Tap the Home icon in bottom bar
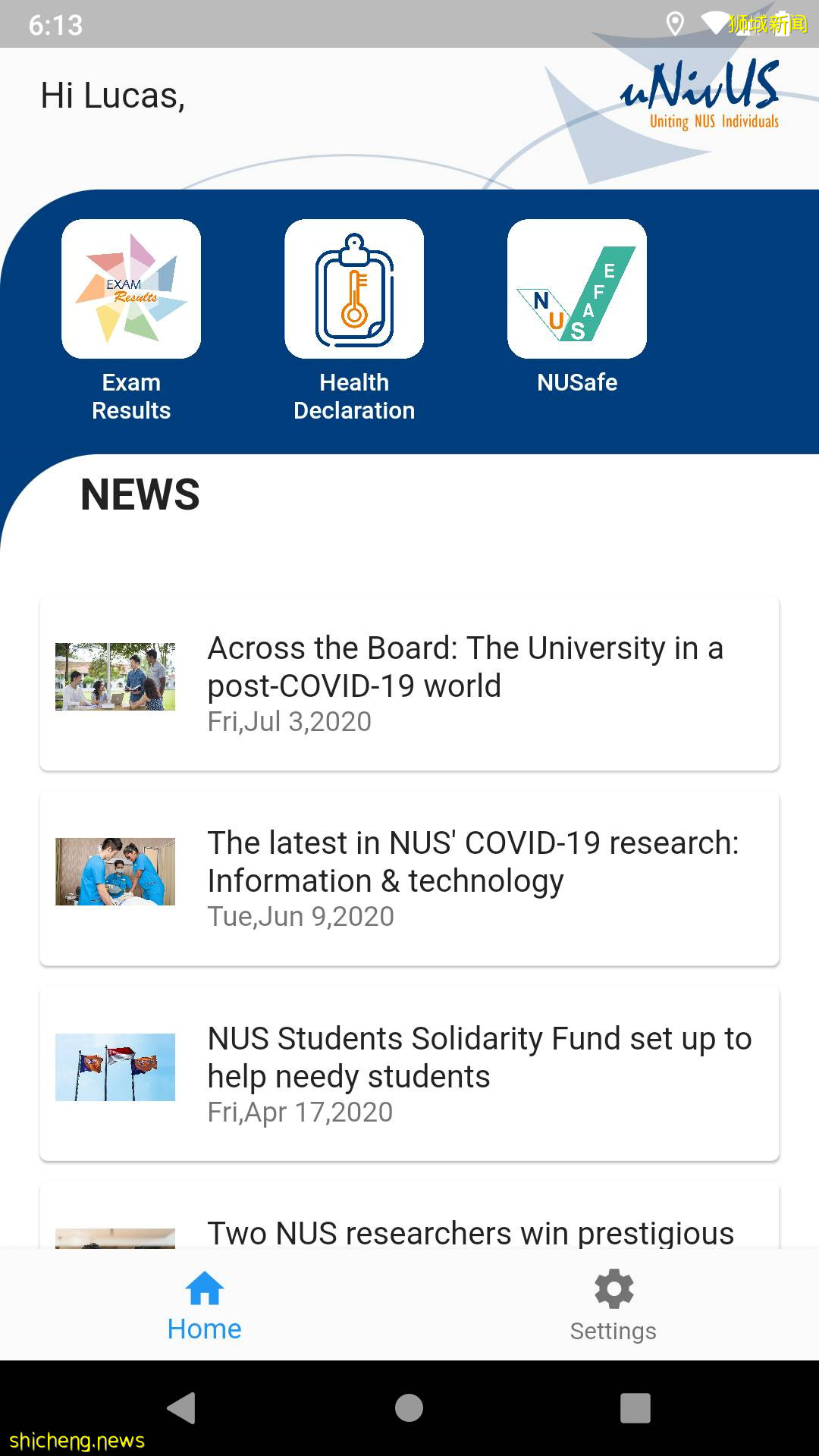The width and height of the screenshot is (819, 1456). 203,1288
